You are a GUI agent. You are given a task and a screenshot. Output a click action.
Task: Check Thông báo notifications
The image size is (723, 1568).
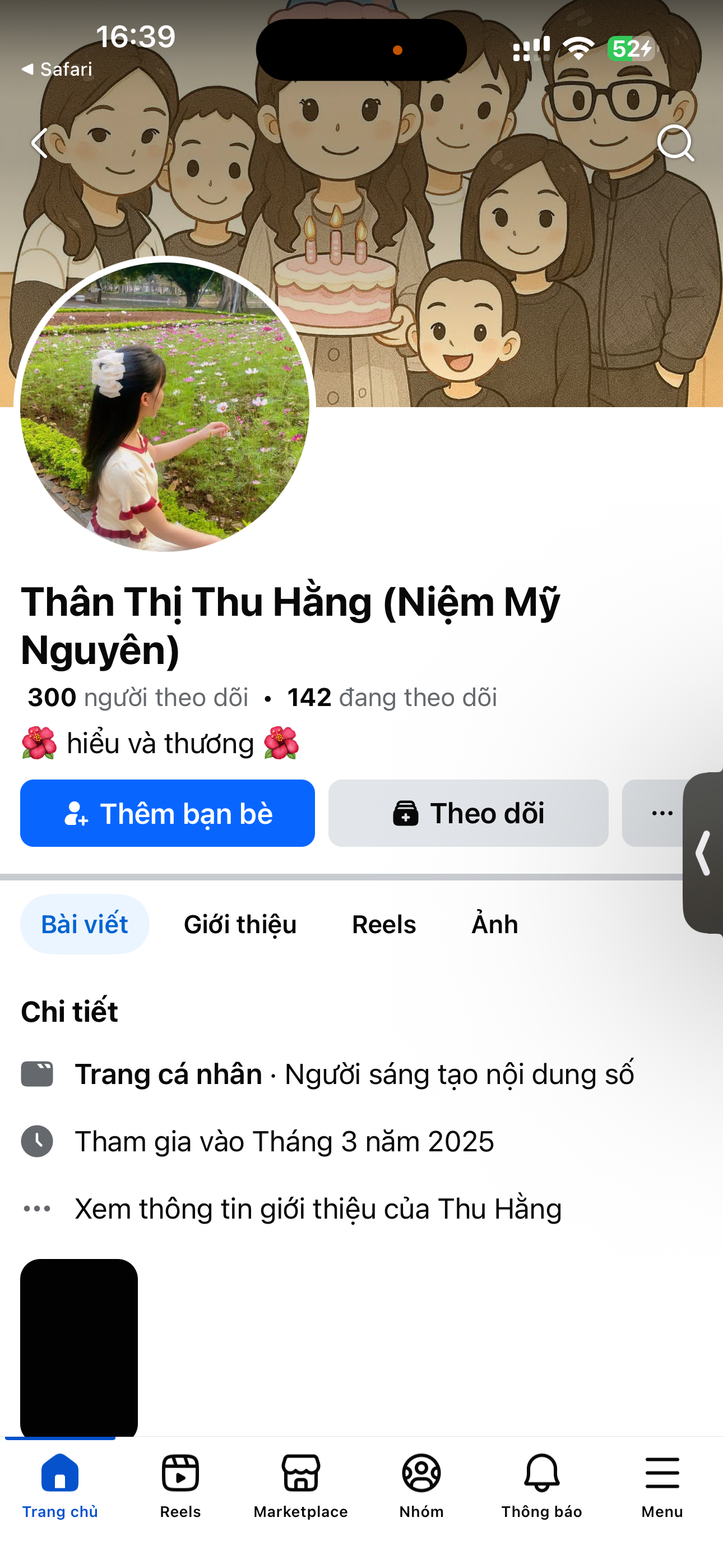pos(541,1485)
